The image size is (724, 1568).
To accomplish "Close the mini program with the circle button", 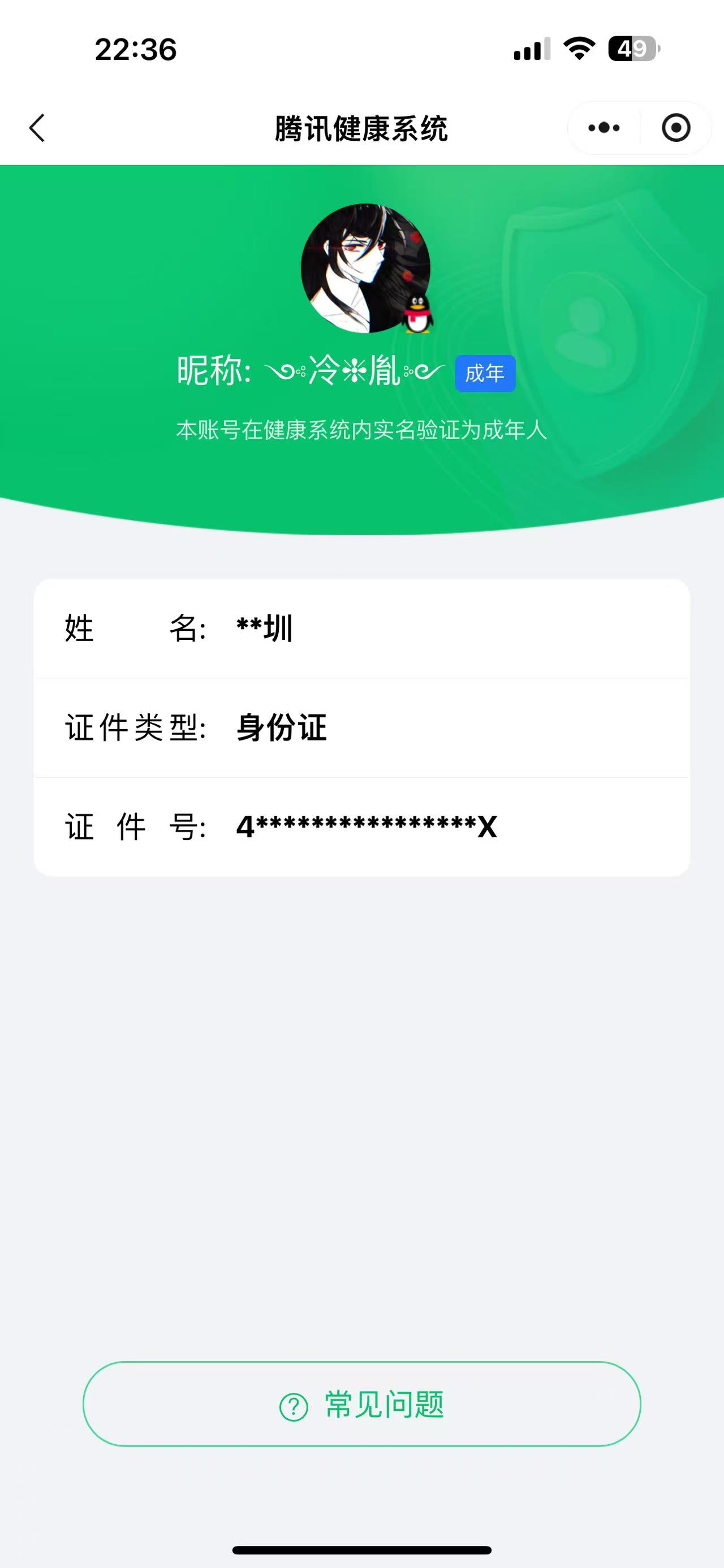I will tap(675, 128).
